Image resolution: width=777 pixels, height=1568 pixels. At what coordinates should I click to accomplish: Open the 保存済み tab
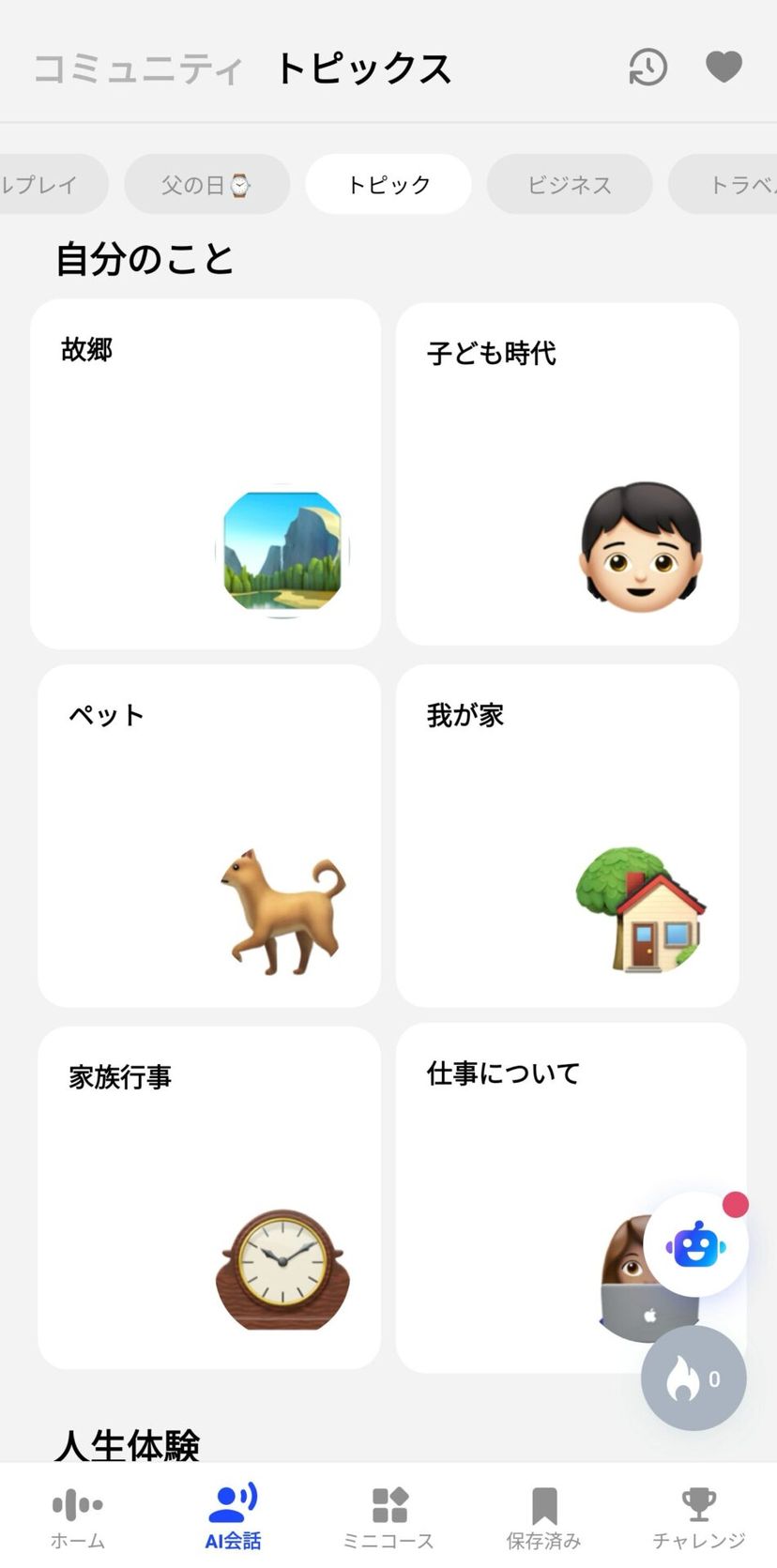[x=544, y=1516]
